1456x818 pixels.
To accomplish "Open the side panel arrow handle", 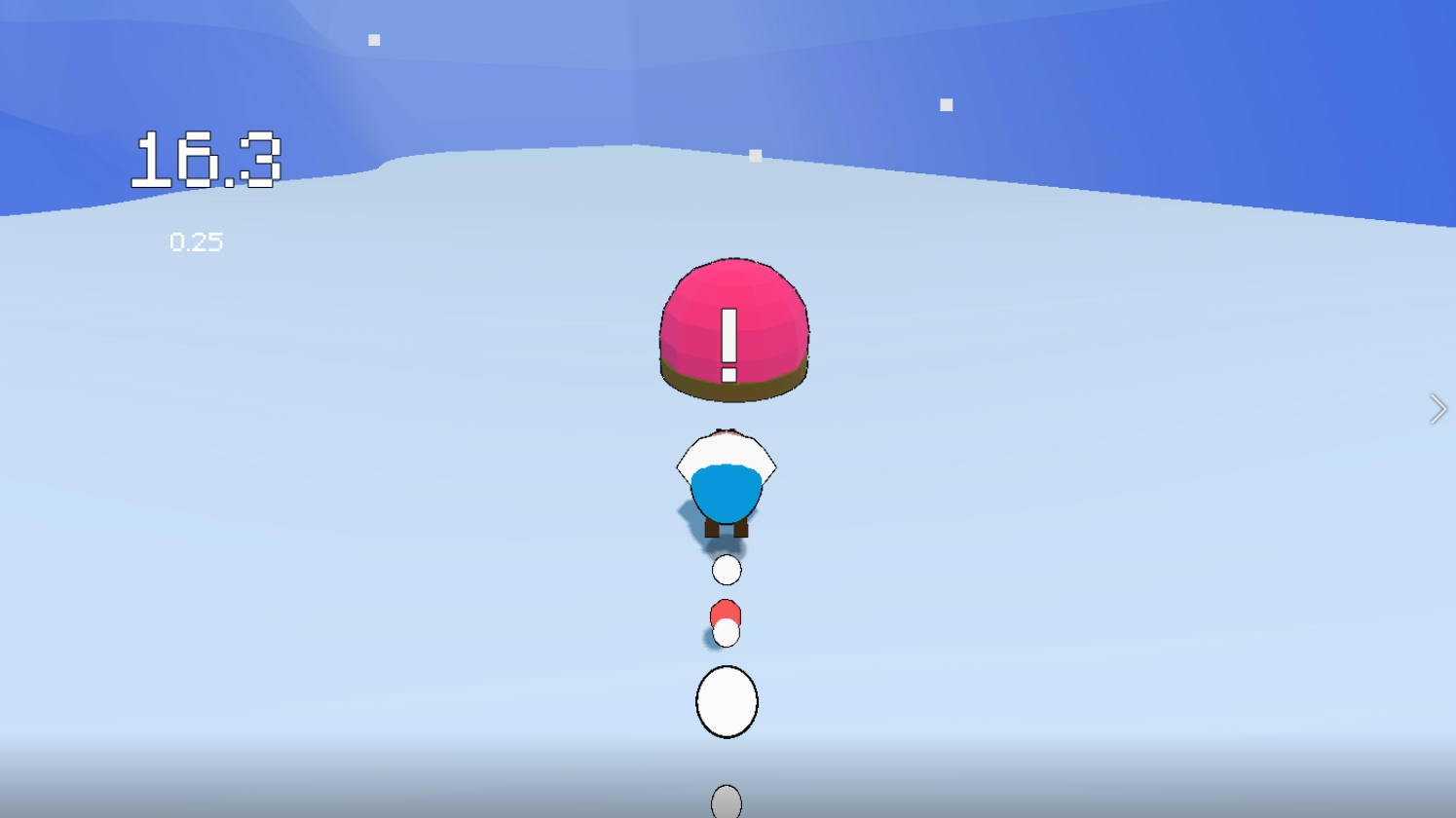I will (1437, 409).
